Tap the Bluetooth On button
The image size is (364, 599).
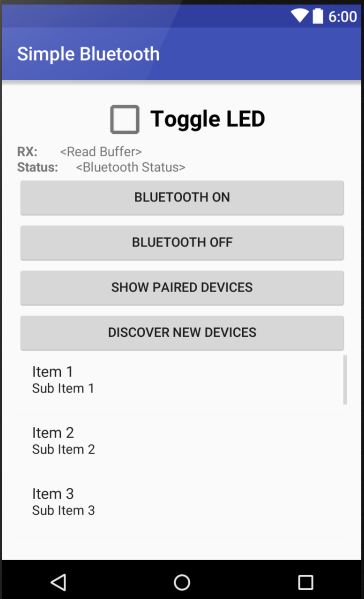pos(182,198)
